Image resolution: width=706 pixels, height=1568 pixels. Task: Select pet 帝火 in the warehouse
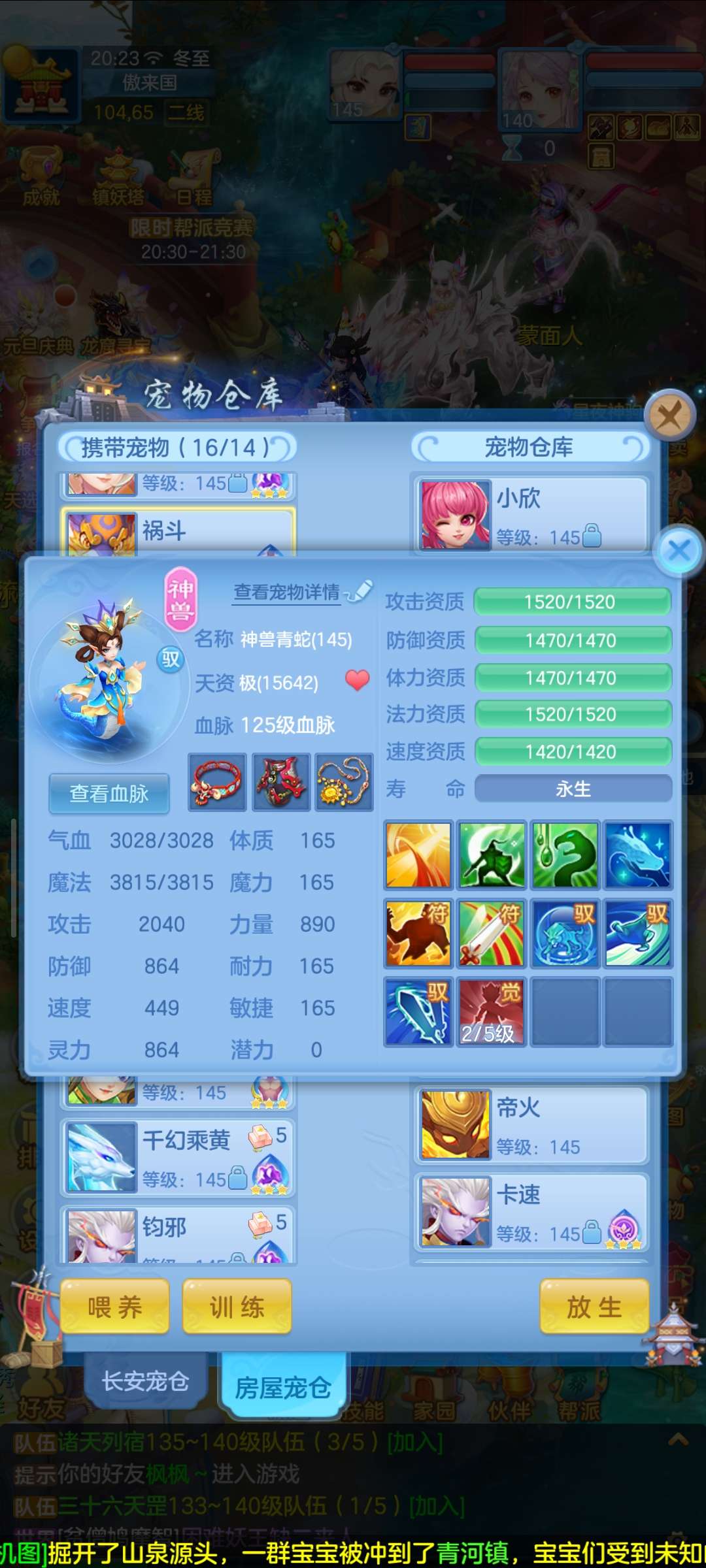pyautogui.click(x=531, y=1125)
